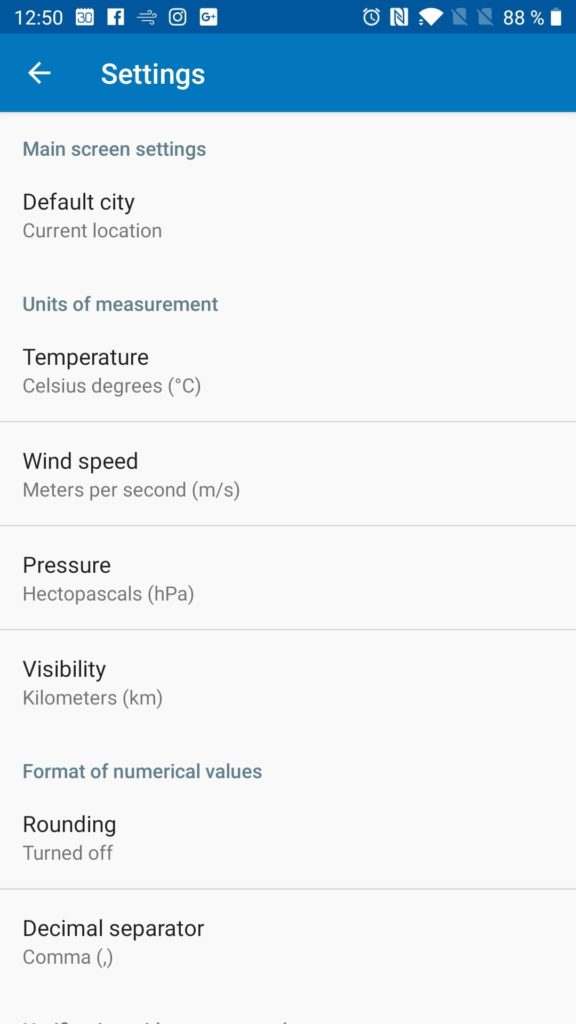Select the Pressure unit setting
576x1024 pixels.
tap(288, 578)
